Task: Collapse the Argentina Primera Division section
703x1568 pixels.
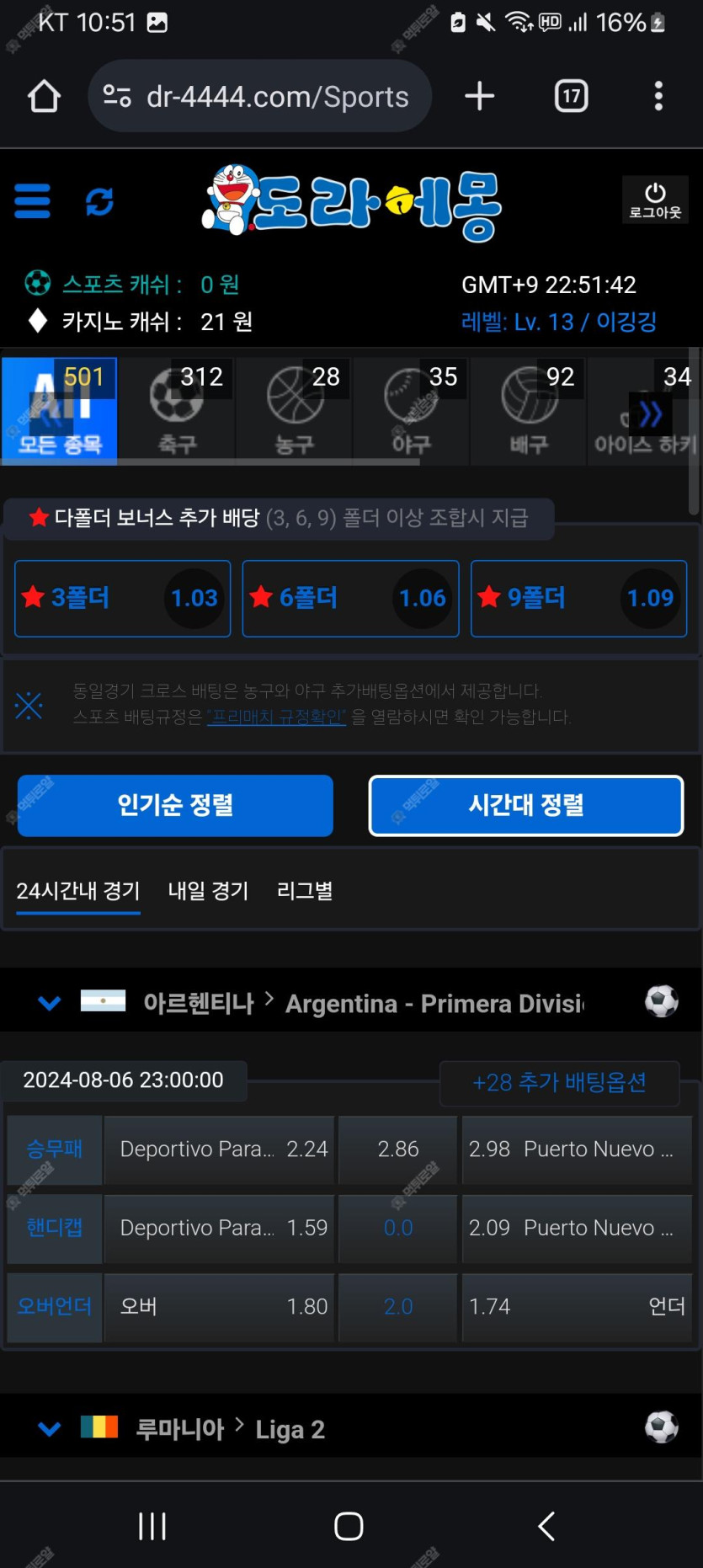Action: coord(50,1003)
